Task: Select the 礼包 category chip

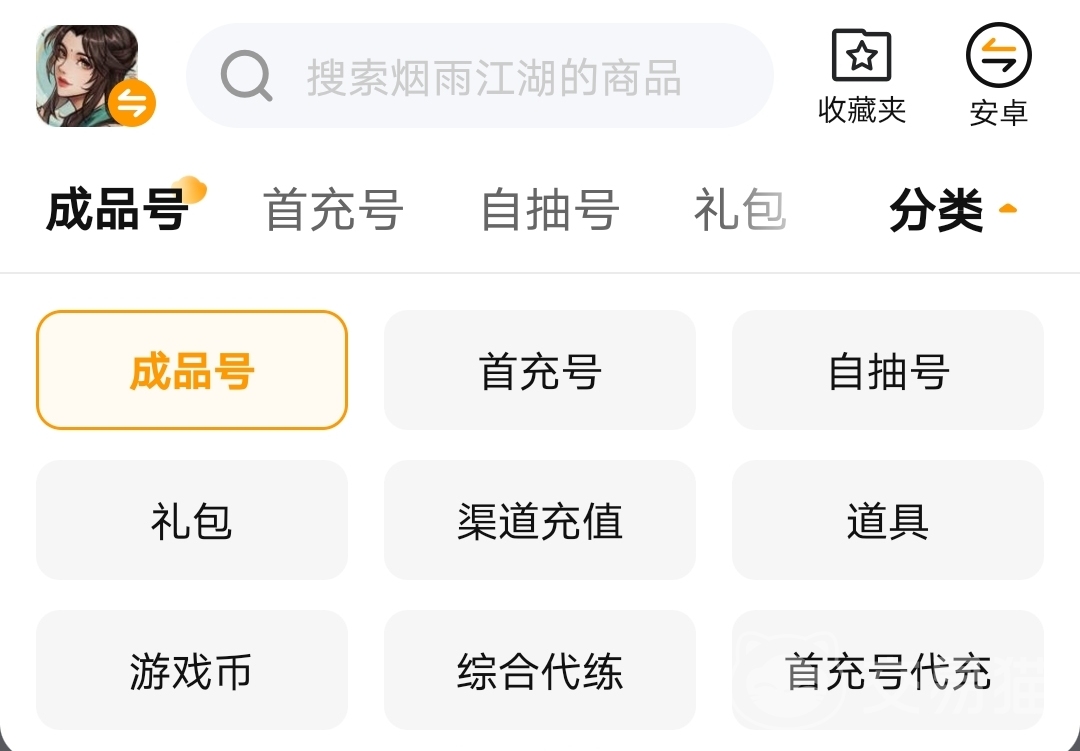Action: click(x=192, y=520)
